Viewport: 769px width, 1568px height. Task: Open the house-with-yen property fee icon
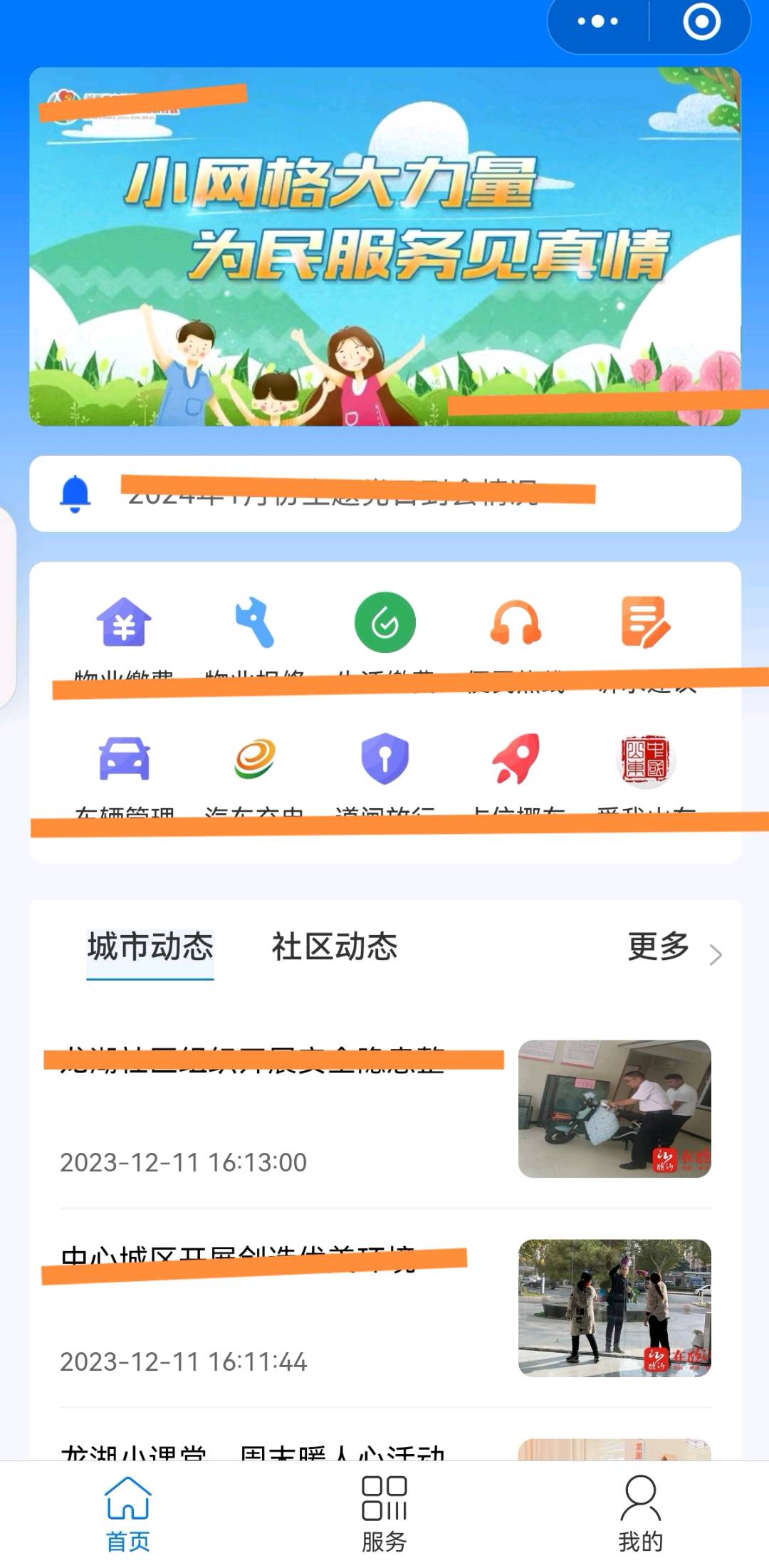124,622
